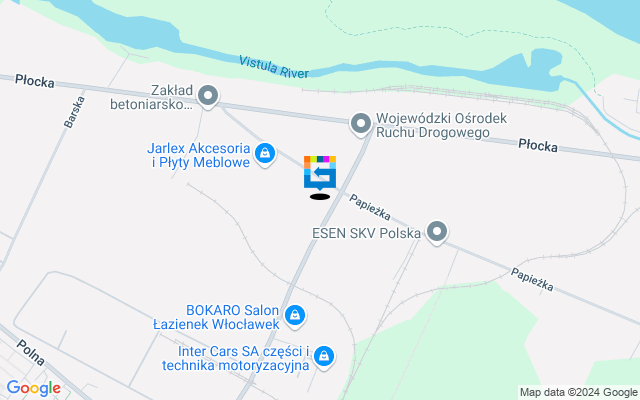The image size is (640, 400).
Task: Open Jarlex Akcesoria i Płyty Meblowe pin
Action: click(x=265, y=154)
